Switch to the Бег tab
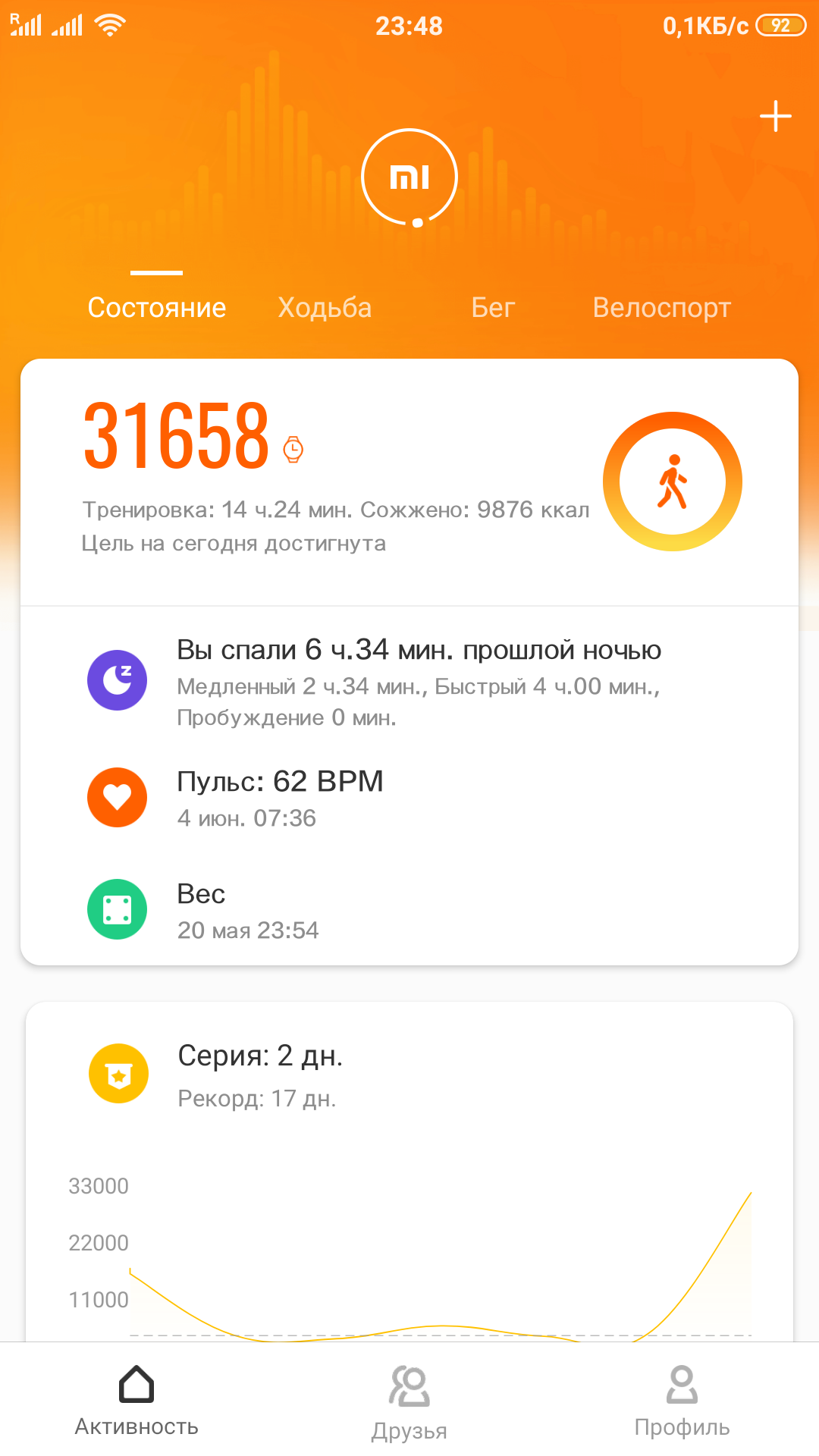 coord(493,308)
